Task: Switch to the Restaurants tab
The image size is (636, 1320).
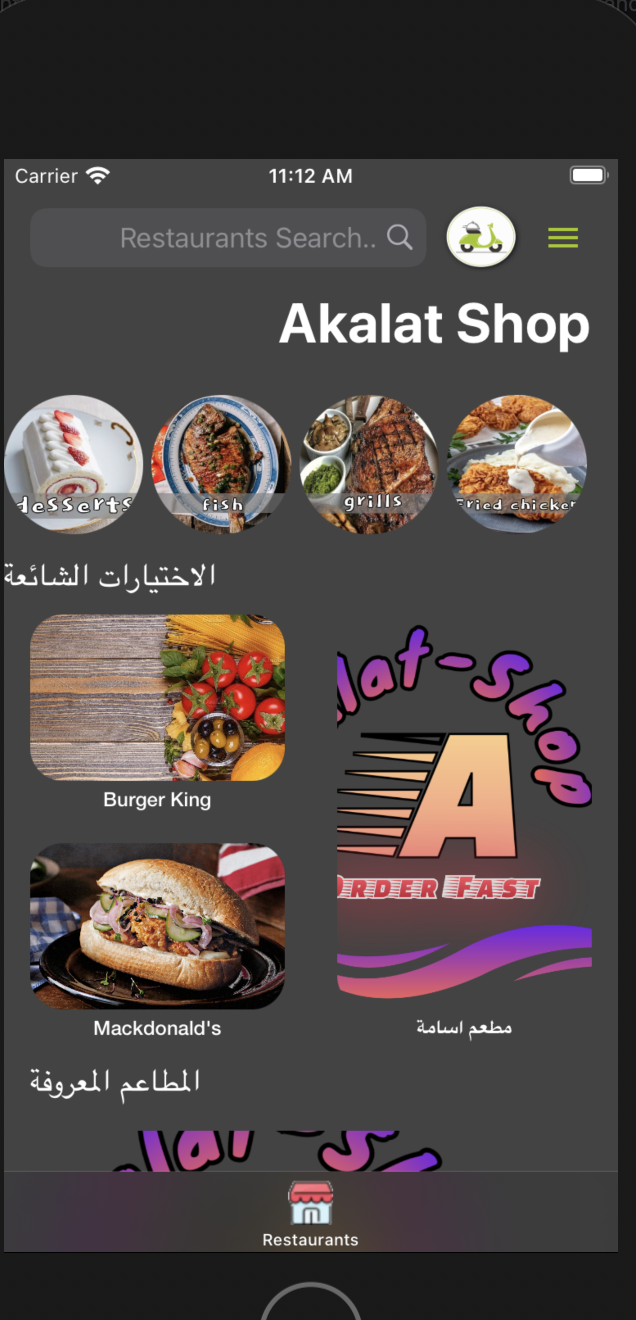Action: [310, 1213]
